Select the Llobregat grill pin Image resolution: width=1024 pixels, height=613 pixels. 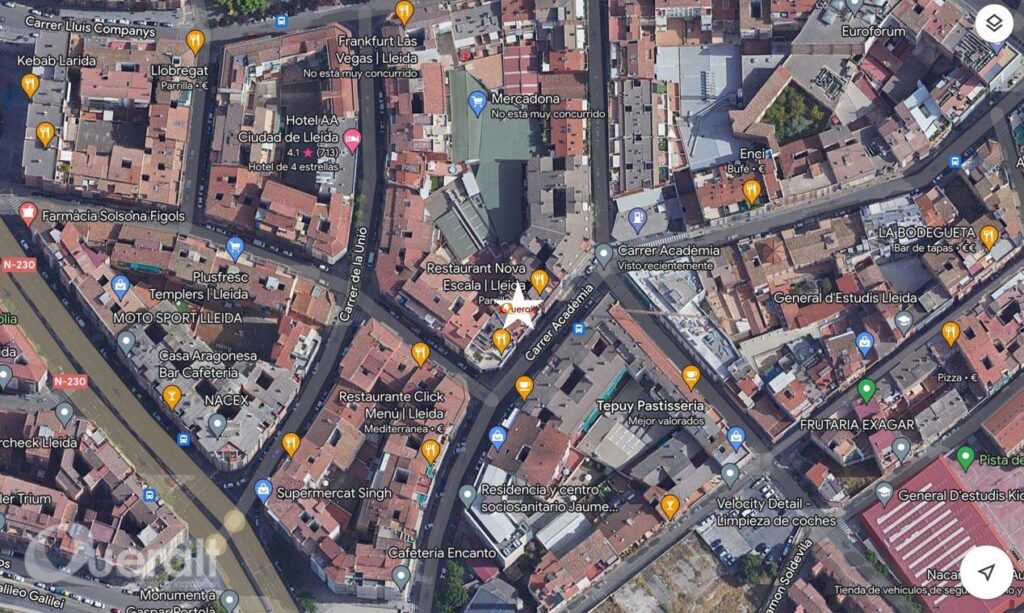coord(195,42)
